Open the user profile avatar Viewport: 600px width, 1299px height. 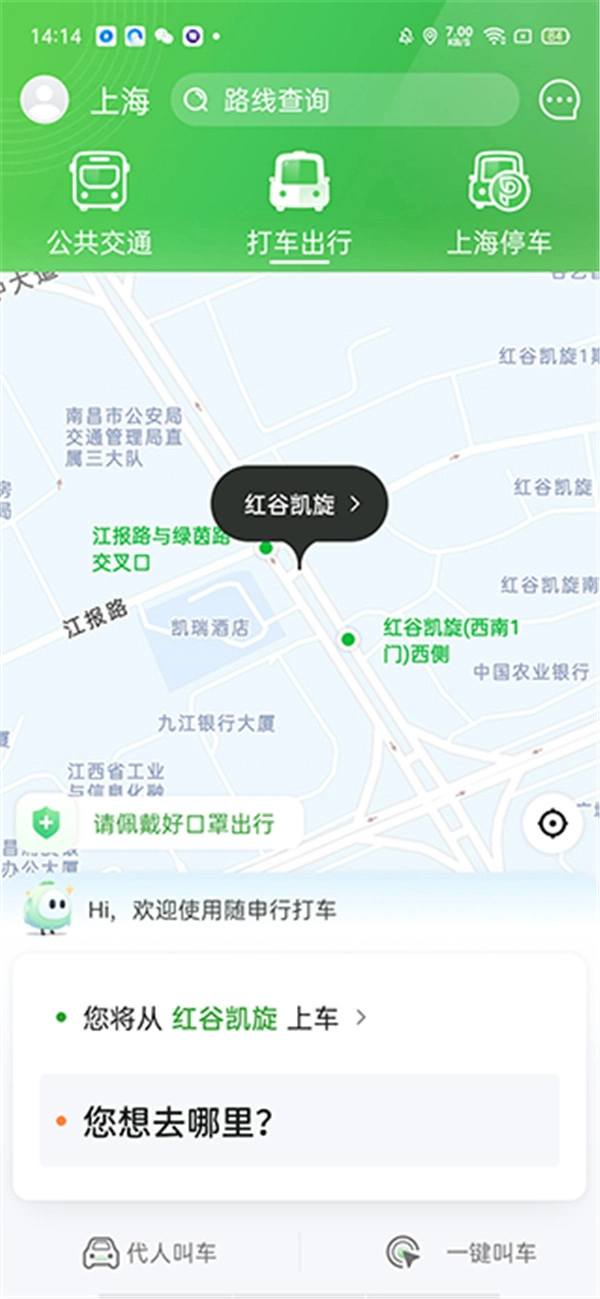pos(44,100)
